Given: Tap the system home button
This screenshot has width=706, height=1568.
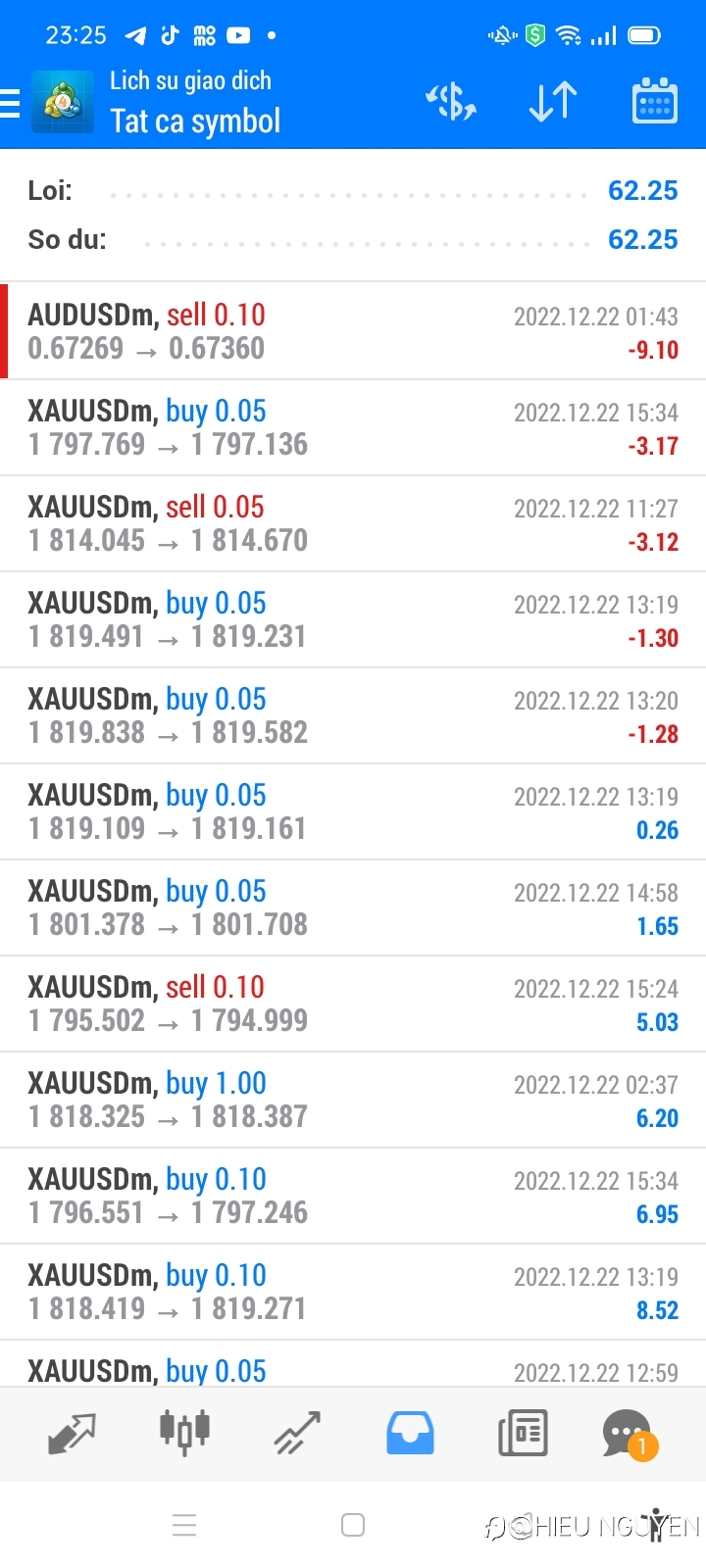Looking at the screenshot, I should 353,1525.
